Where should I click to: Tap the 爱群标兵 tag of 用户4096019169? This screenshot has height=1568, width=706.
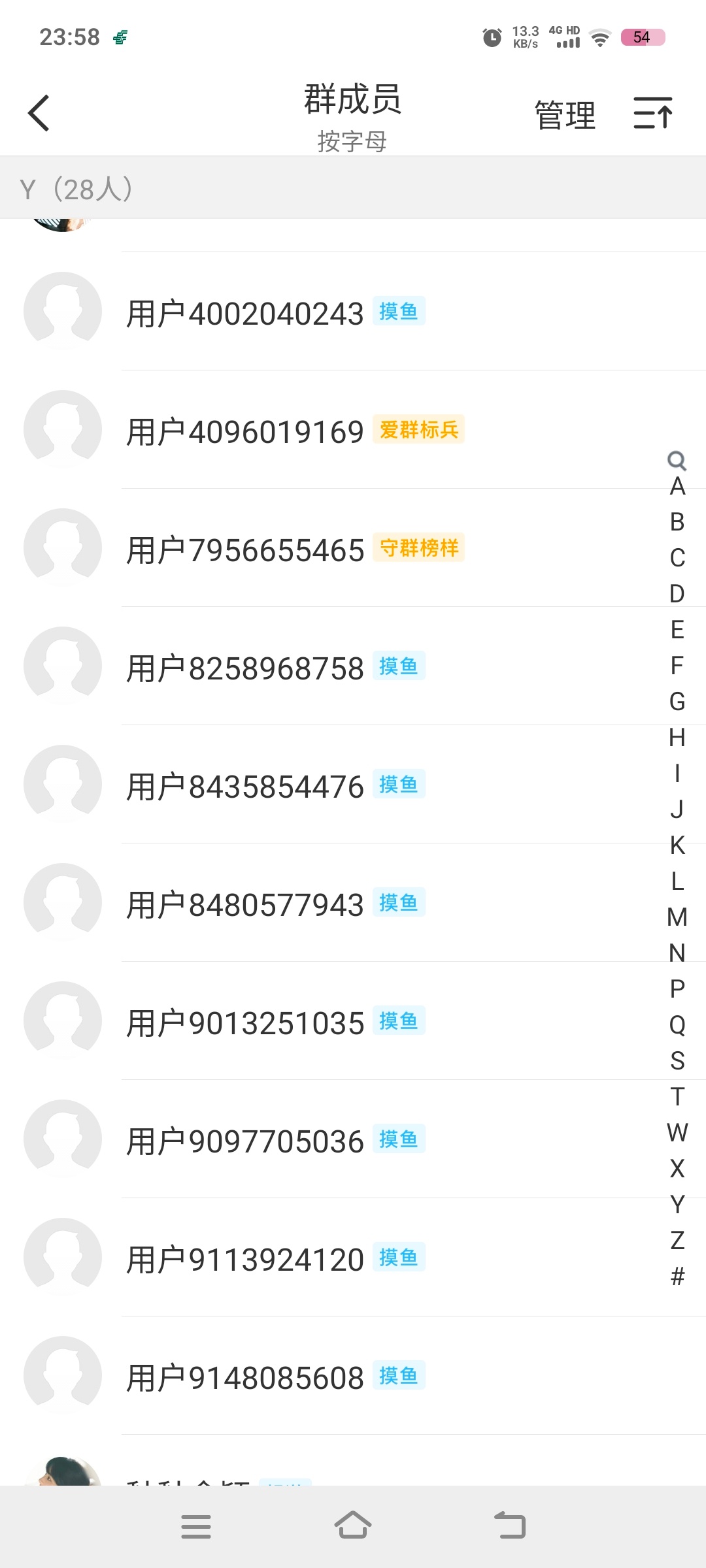click(420, 429)
